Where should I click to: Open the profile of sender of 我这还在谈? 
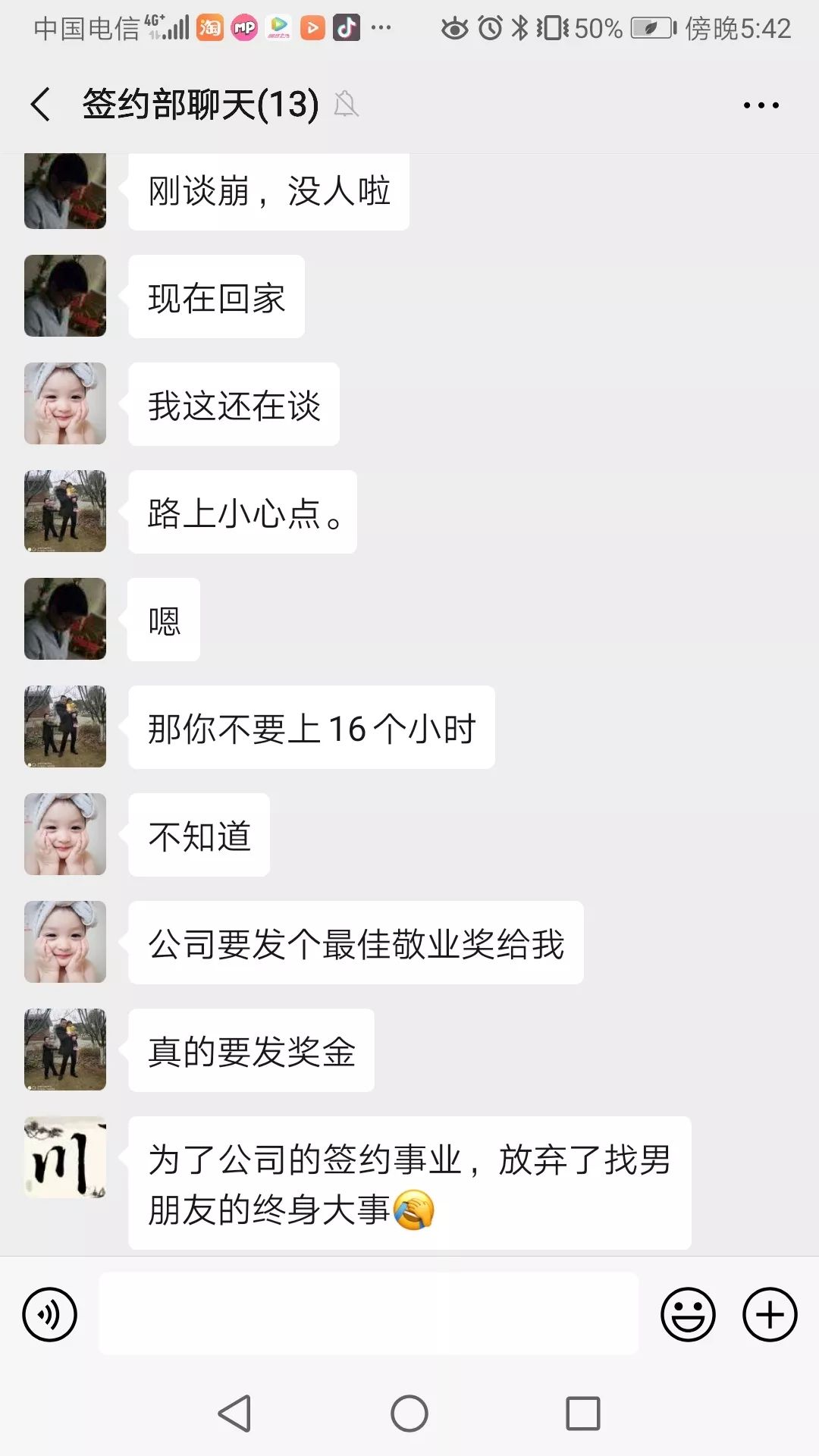tap(65, 403)
